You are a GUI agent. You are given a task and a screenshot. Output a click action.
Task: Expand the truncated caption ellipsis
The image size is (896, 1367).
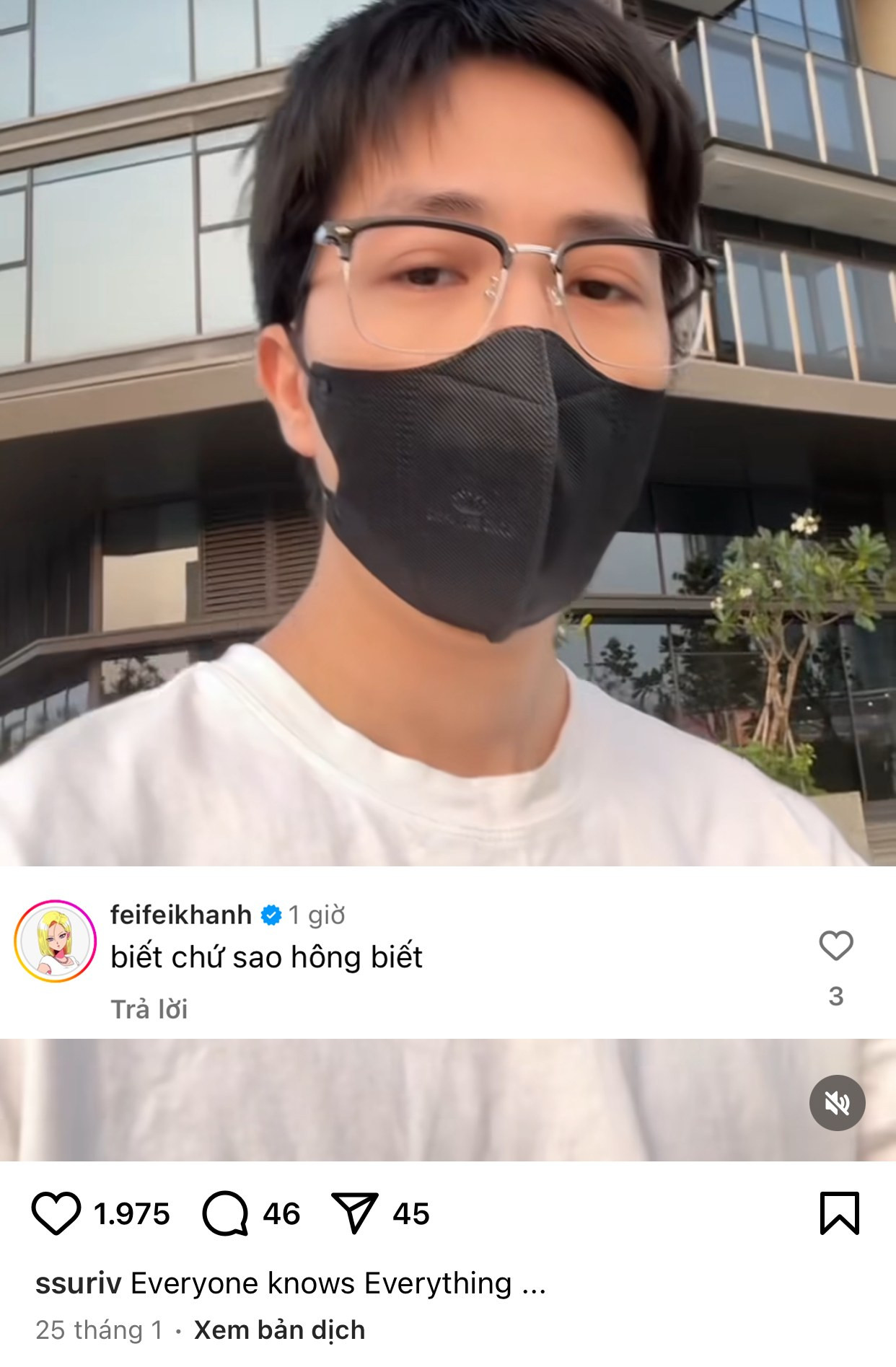pos(533,1285)
